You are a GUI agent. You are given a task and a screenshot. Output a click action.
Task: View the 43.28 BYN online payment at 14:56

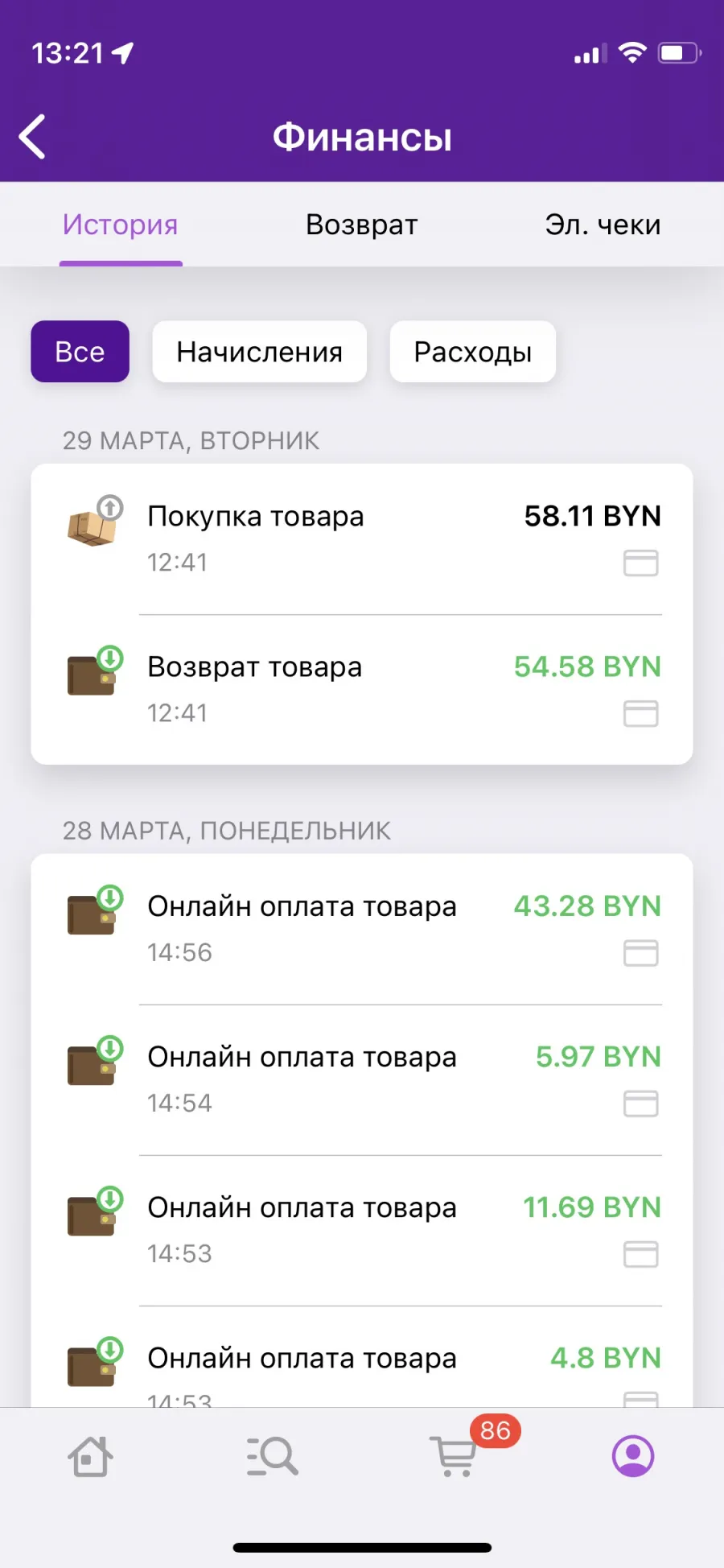362,929
